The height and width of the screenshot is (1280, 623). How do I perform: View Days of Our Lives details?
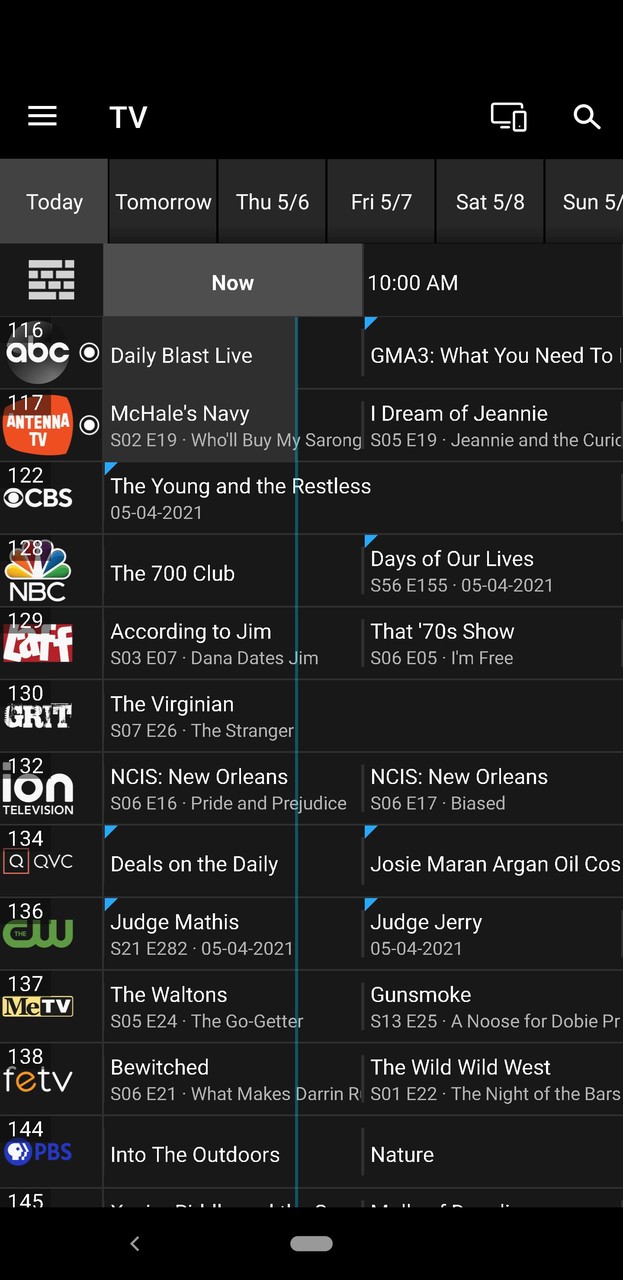click(490, 571)
